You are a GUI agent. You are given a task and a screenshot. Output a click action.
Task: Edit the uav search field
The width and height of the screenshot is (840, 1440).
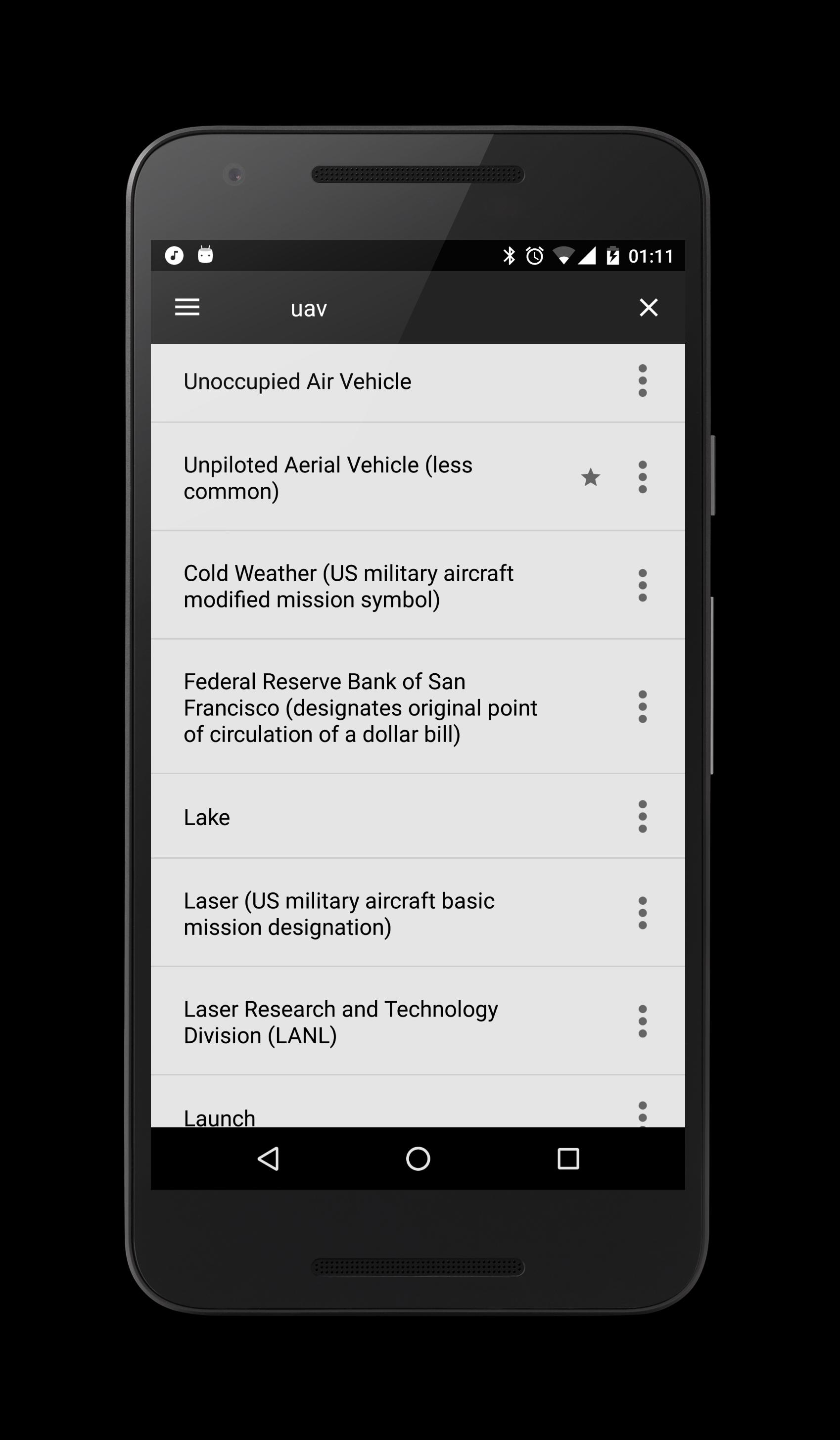tap(400, 309)
